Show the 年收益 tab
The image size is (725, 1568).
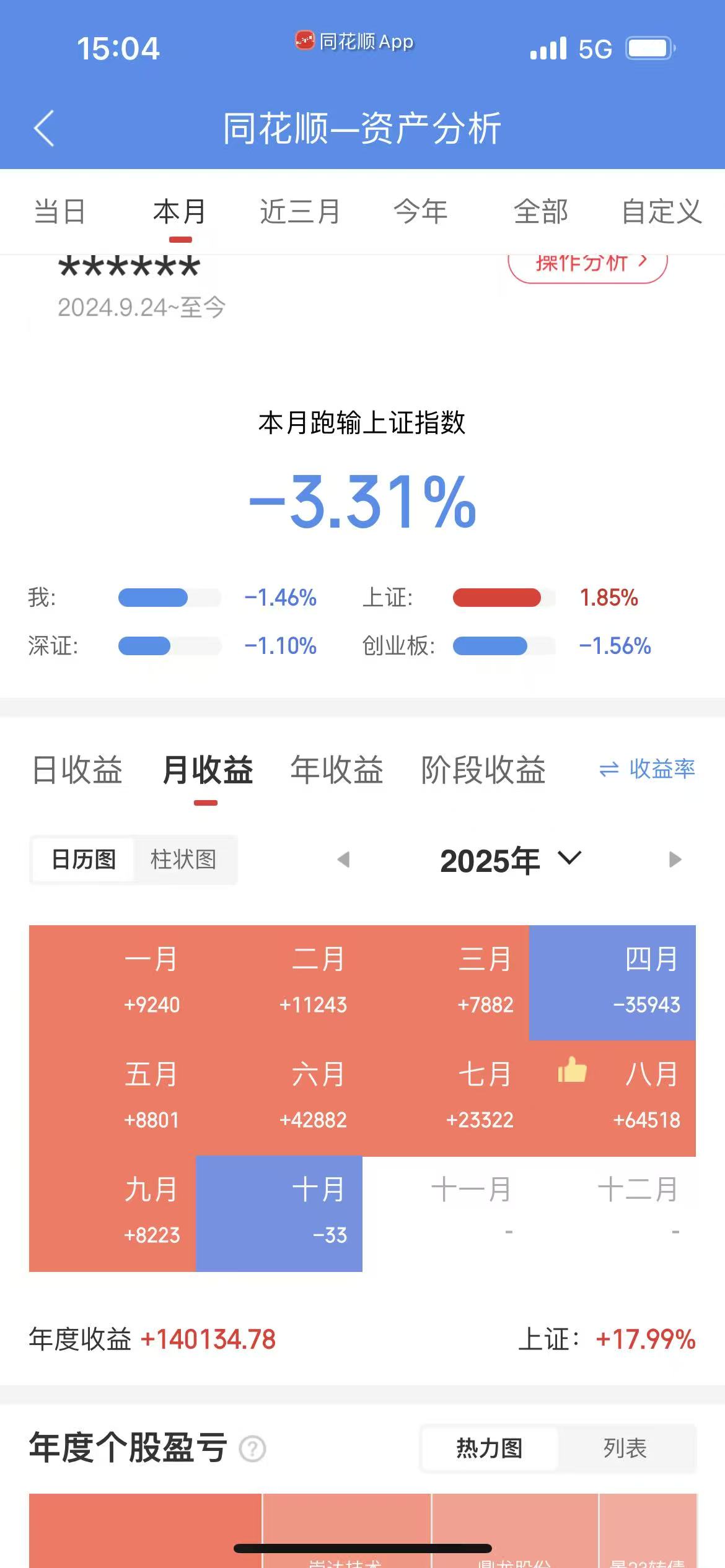coord(337,770)
